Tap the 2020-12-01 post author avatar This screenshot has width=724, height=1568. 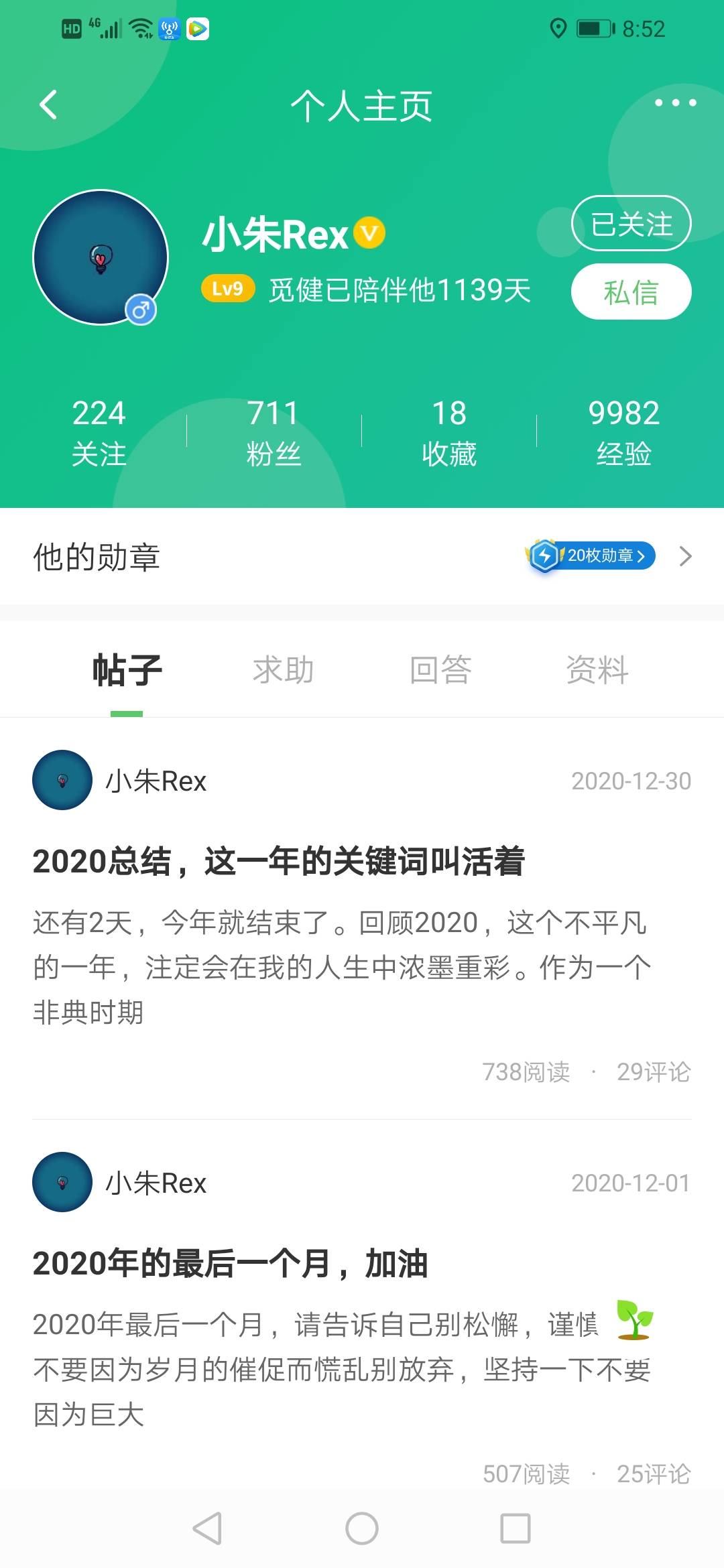pos(62,1181)
